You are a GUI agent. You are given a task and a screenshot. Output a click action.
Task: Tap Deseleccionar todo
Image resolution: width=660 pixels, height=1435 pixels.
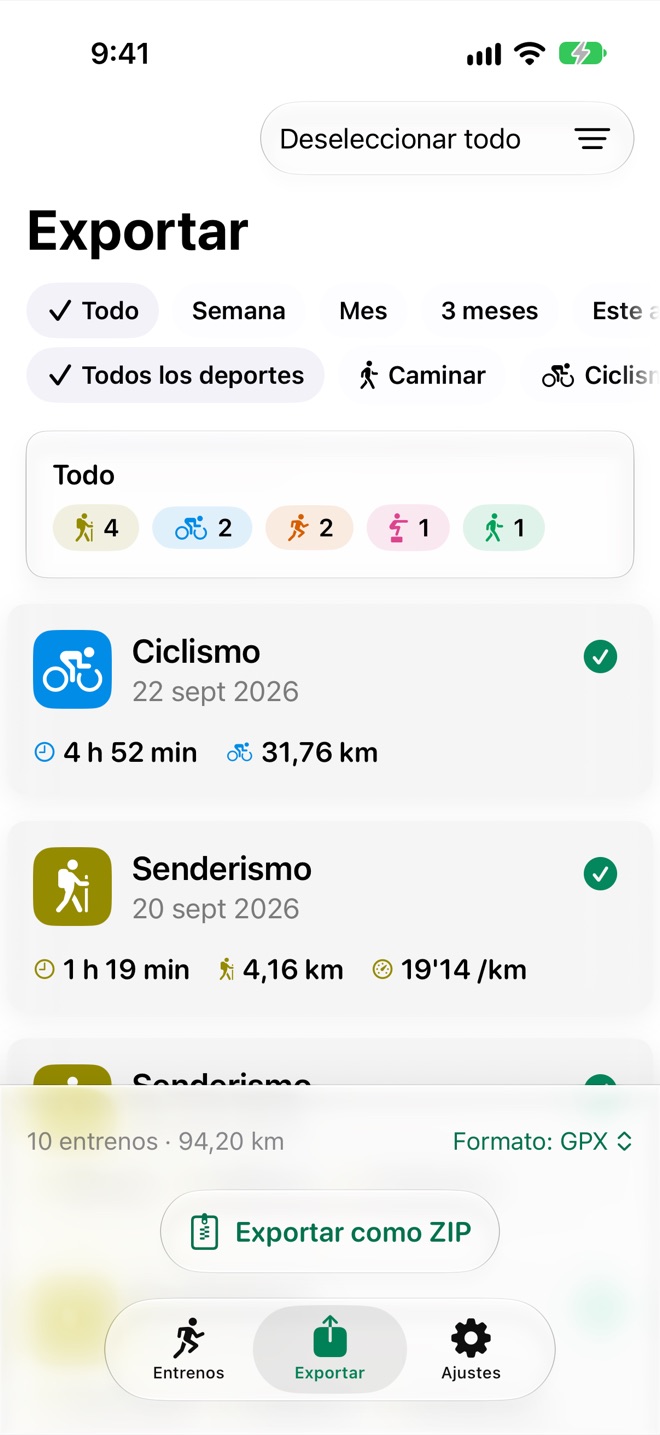click(x=400, y=139)
